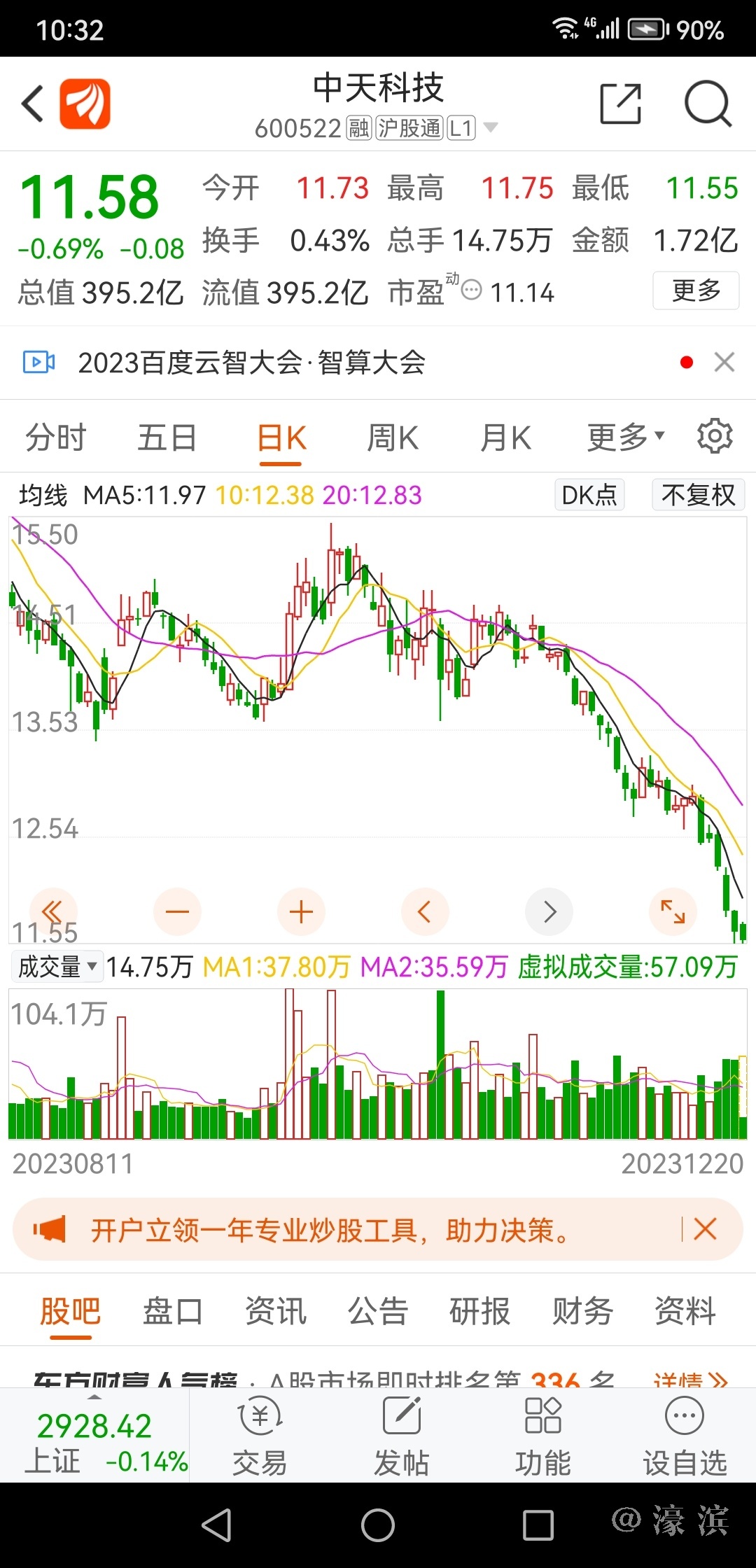
Task: Close the 开户立领 promotion banner
Action: pyautogui.click(x=705, y=1229)
